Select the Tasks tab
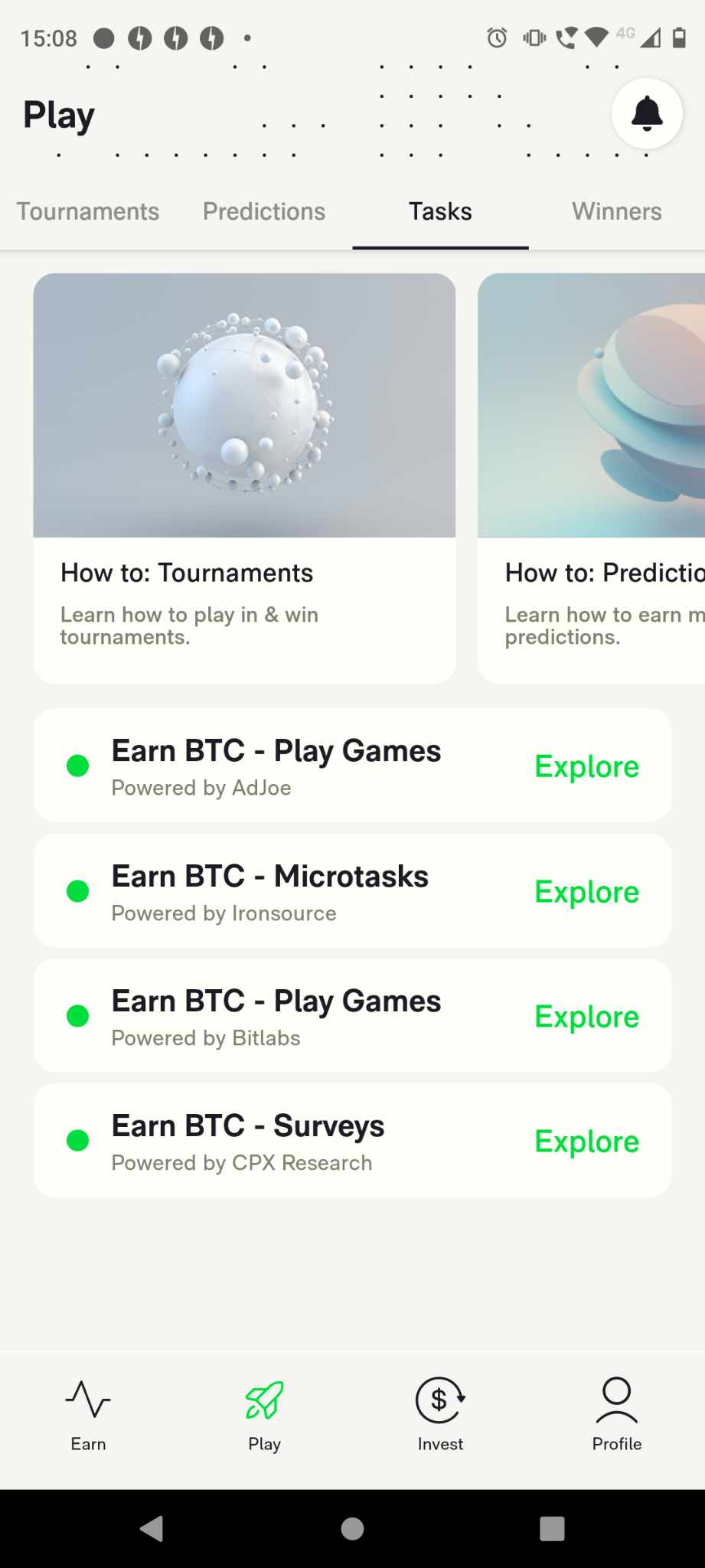The image size is (705, 1568). coord(440,211)
